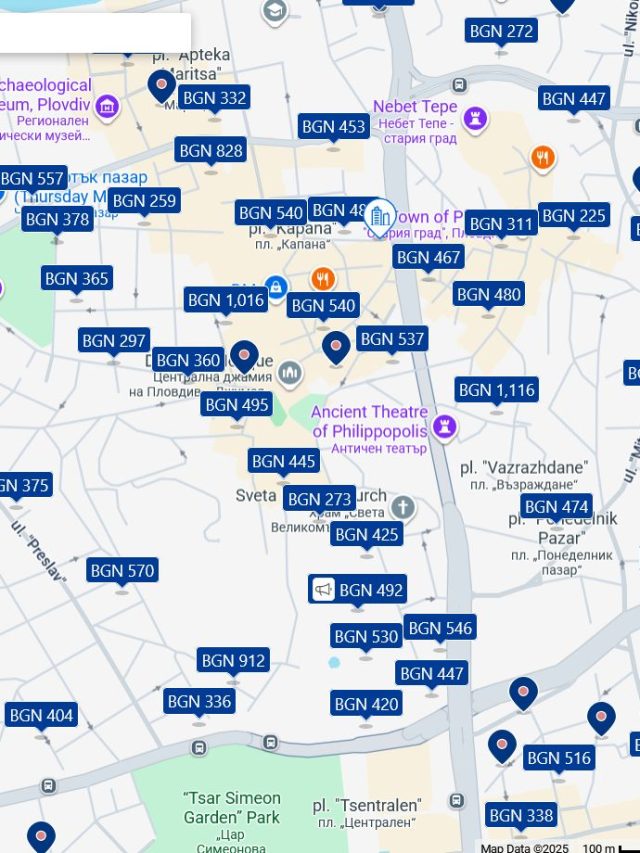
Task: Select the BGN 516 price pin
Action: [x=558, y=758]
